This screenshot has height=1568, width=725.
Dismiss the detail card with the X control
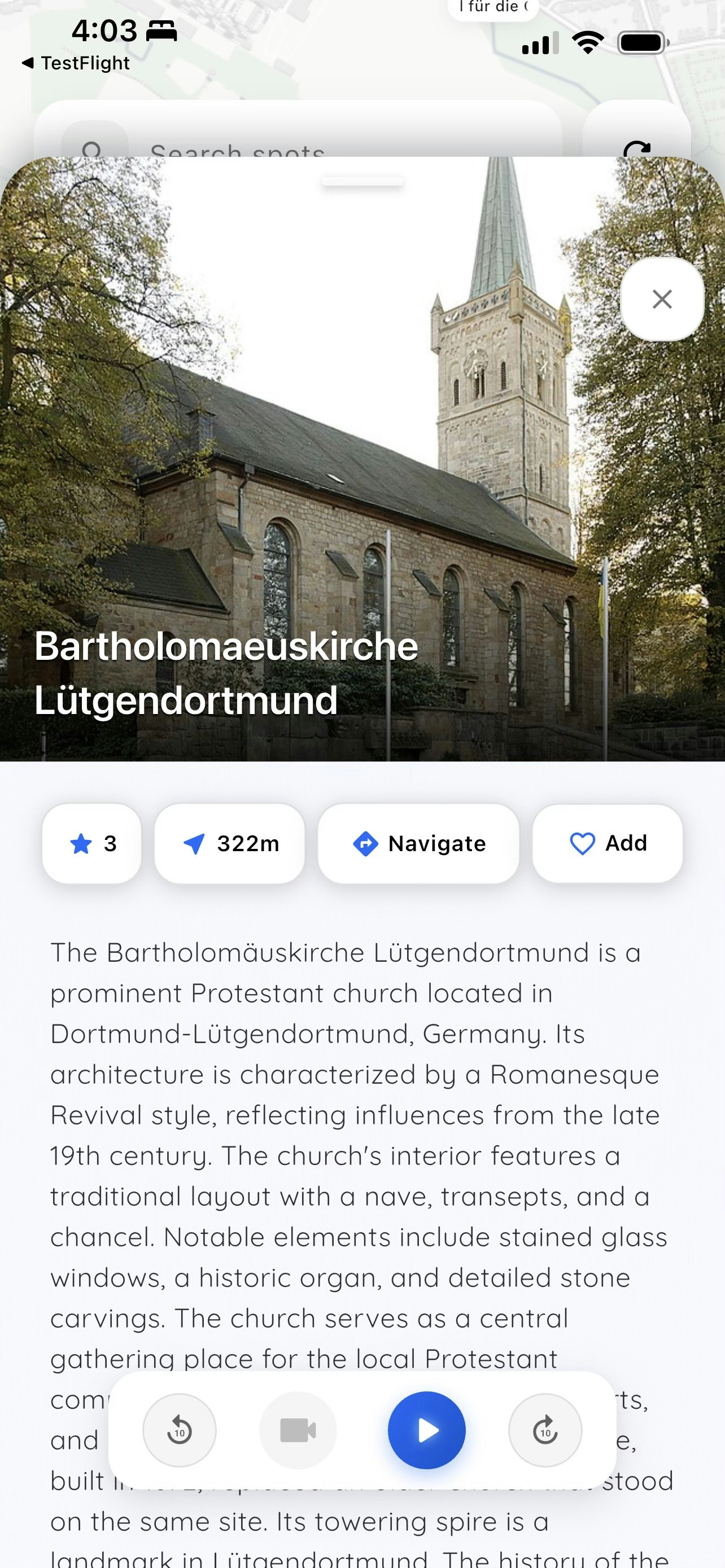(x=661, y=299)
